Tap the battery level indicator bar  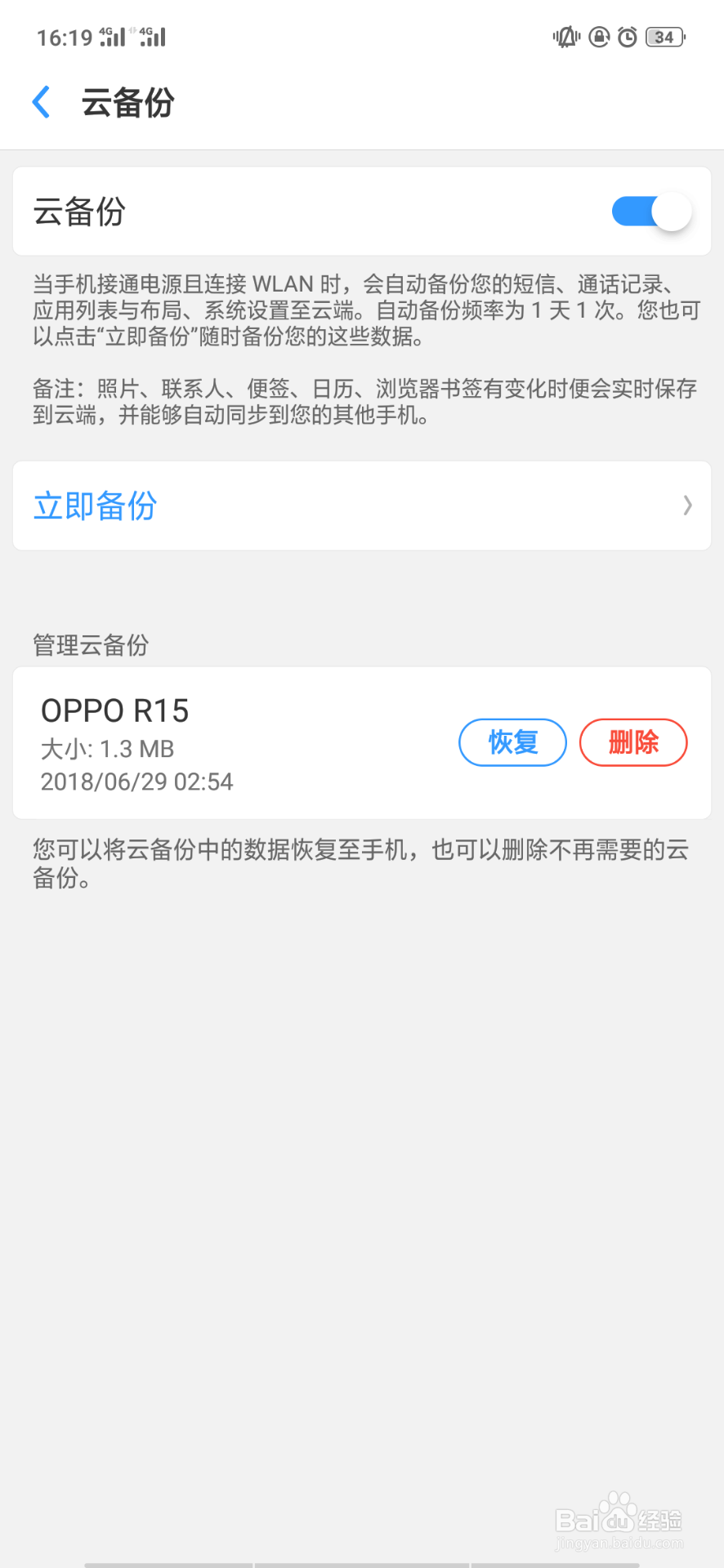tap(664, 37)
